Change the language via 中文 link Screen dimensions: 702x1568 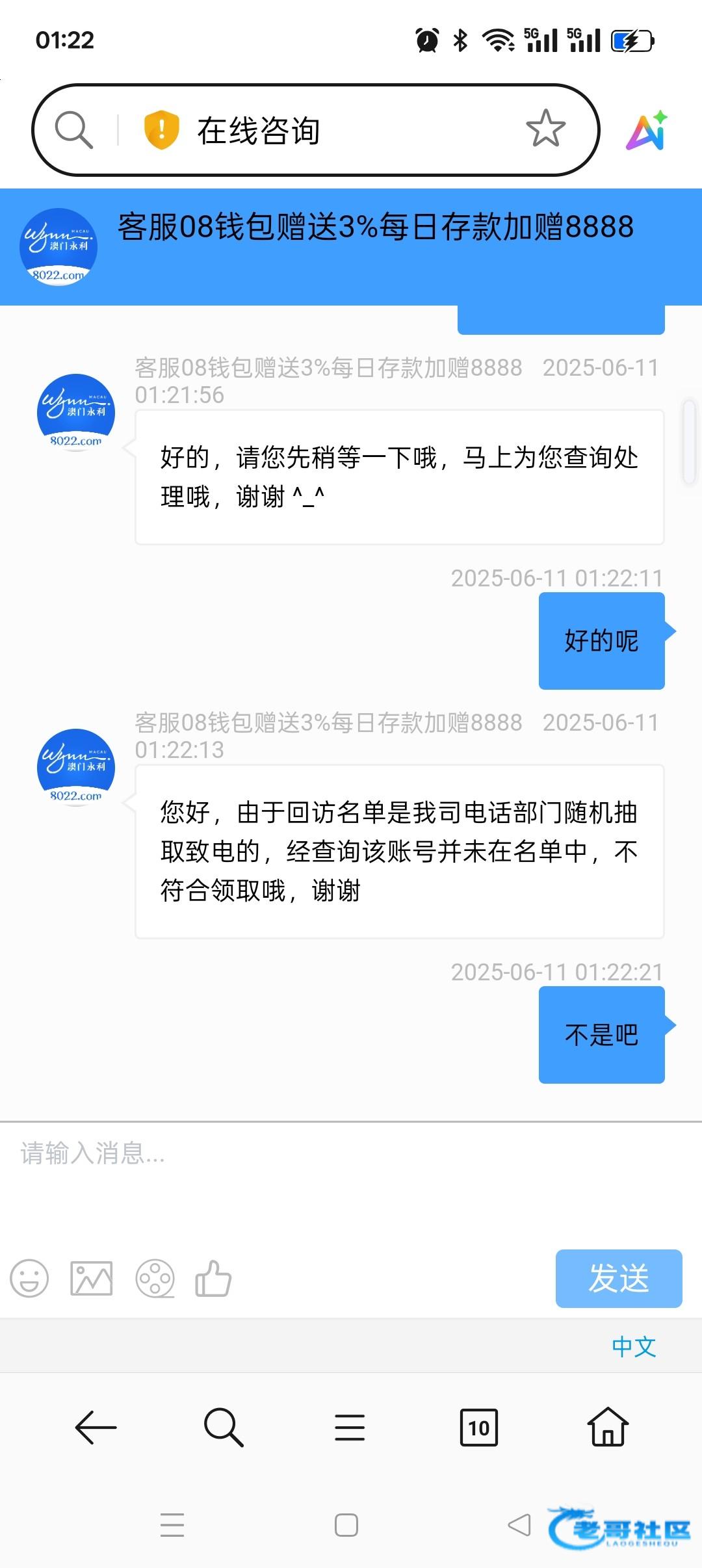634,1346
